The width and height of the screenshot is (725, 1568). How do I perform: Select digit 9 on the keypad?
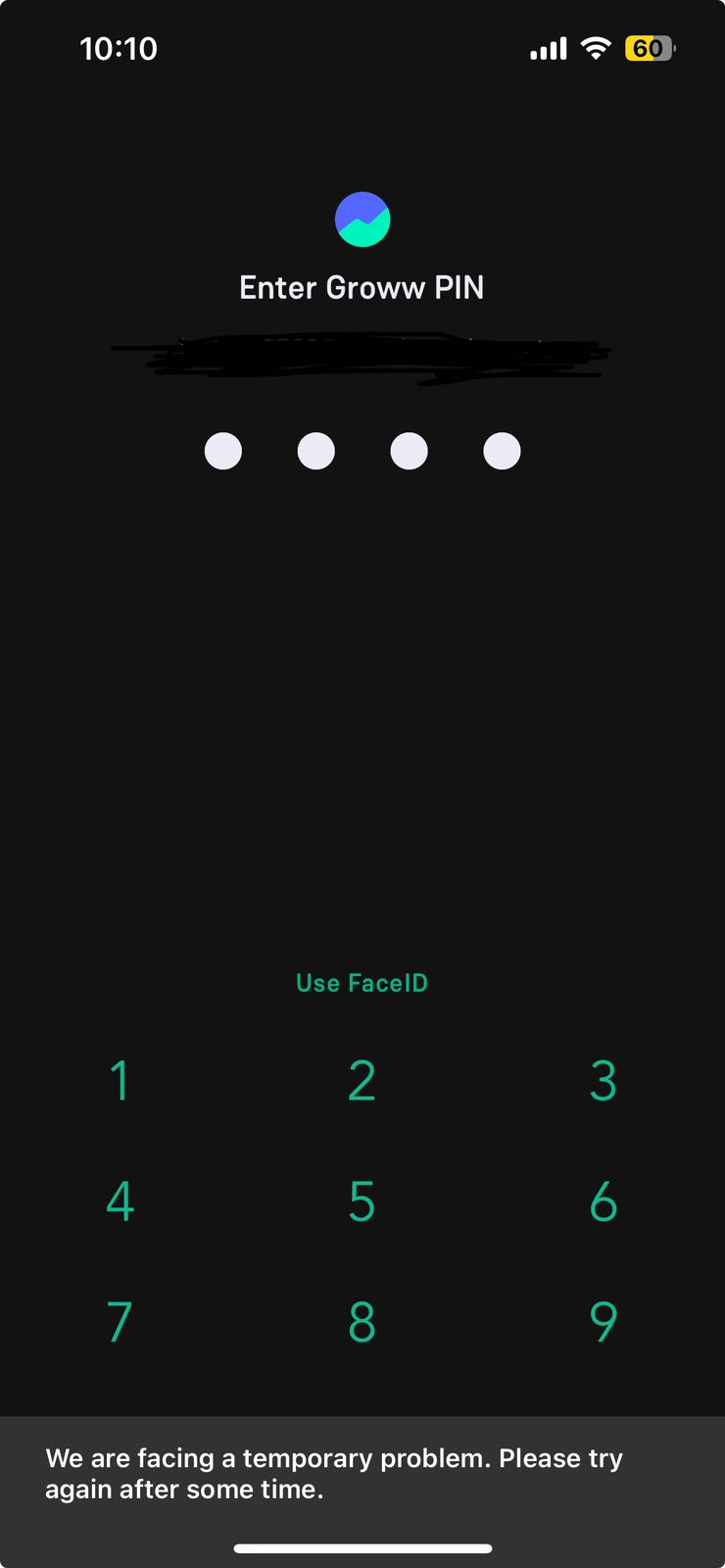click(x=603, y=1322)
